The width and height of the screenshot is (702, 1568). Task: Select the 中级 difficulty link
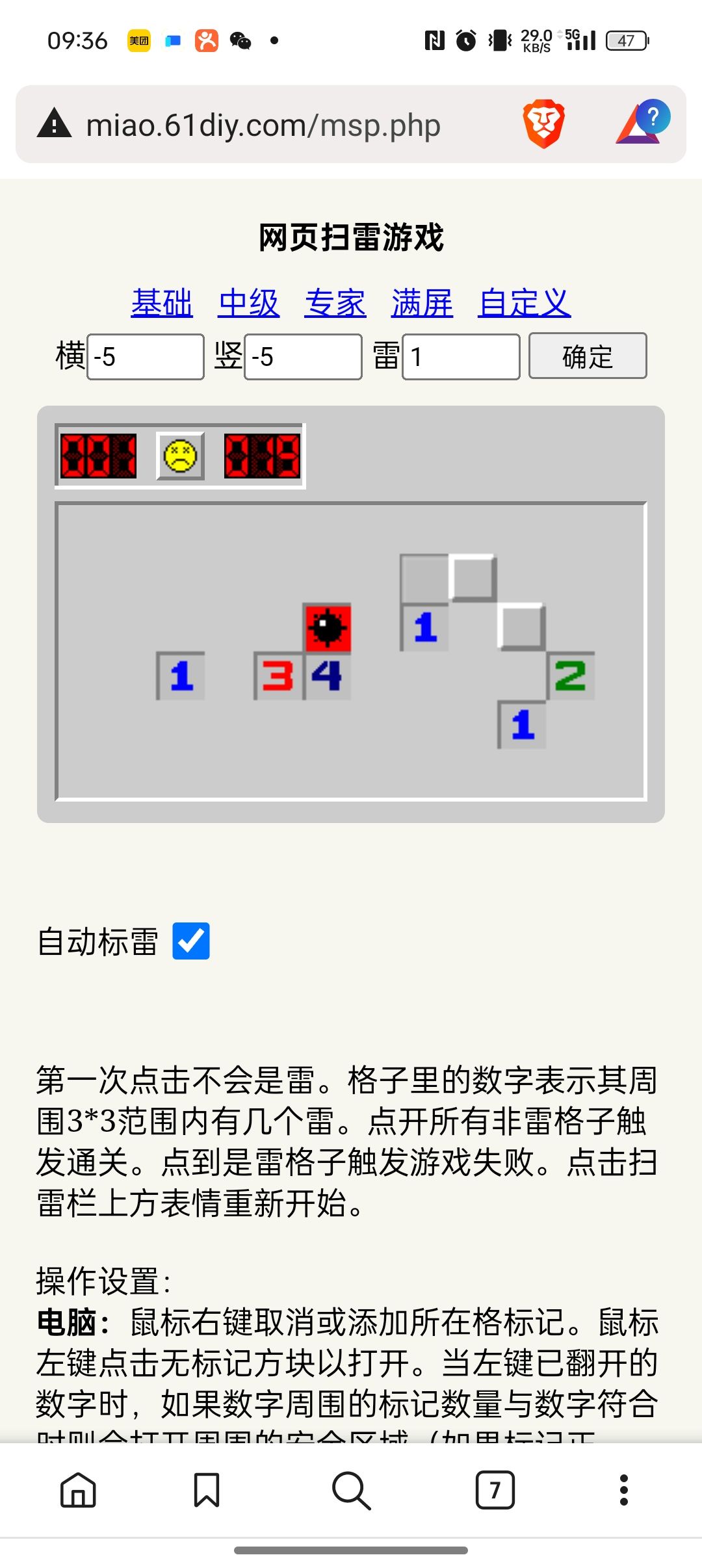click(x=248, y=303)
